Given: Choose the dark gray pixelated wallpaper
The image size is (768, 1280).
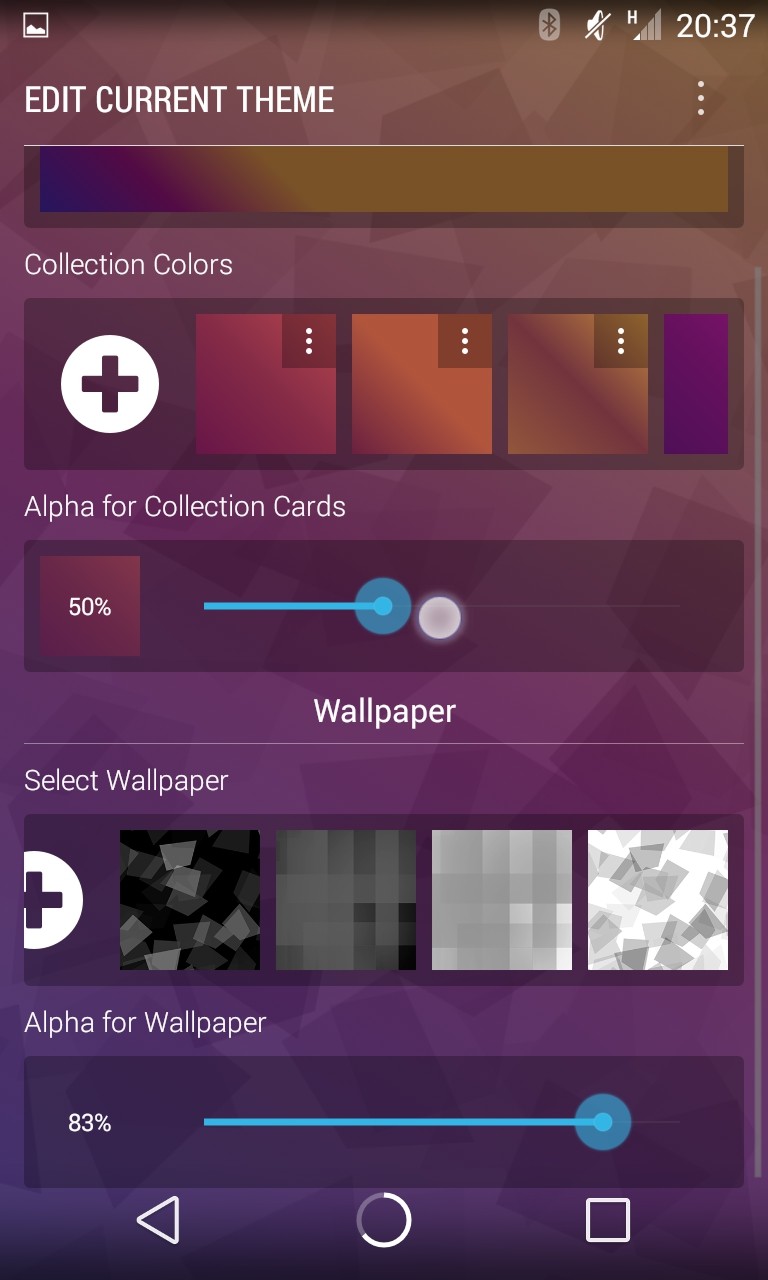Looking at the screenshot, I should (x=346, y=900).
